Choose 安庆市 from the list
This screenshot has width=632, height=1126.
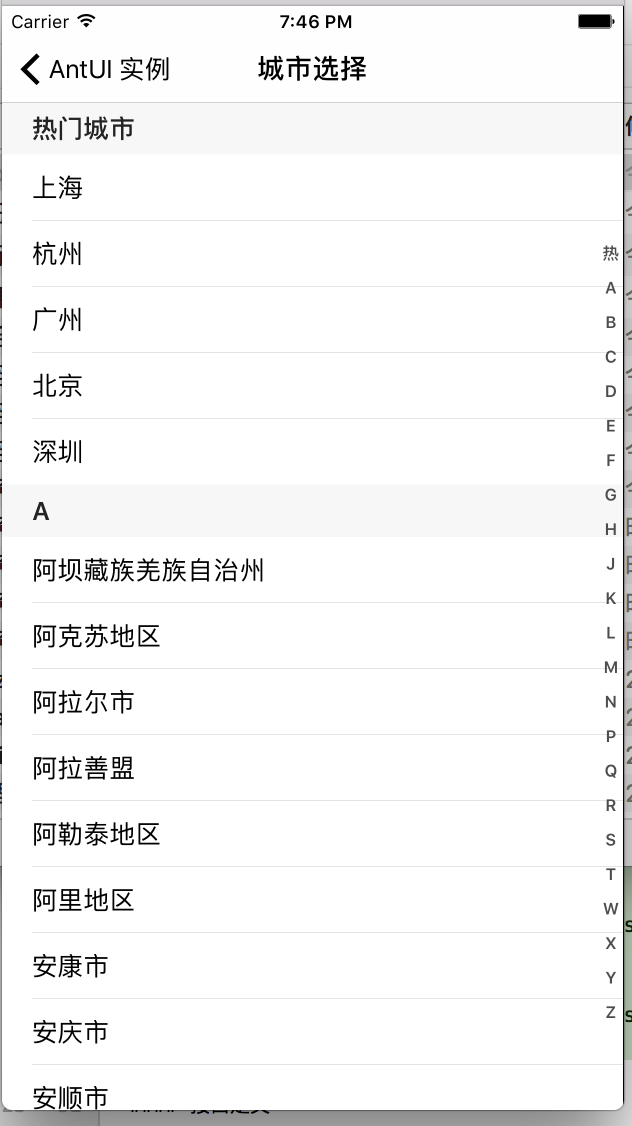(x=312, y=1033)
